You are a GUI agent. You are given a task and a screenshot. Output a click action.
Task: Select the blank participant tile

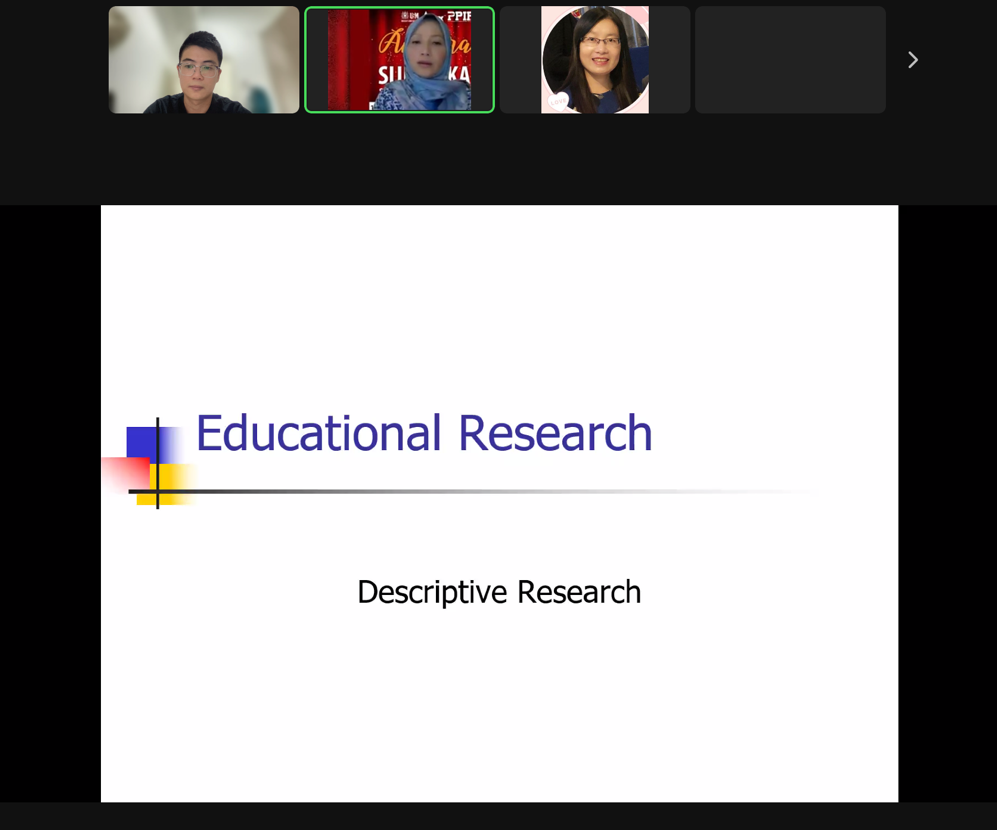point(790,60)
